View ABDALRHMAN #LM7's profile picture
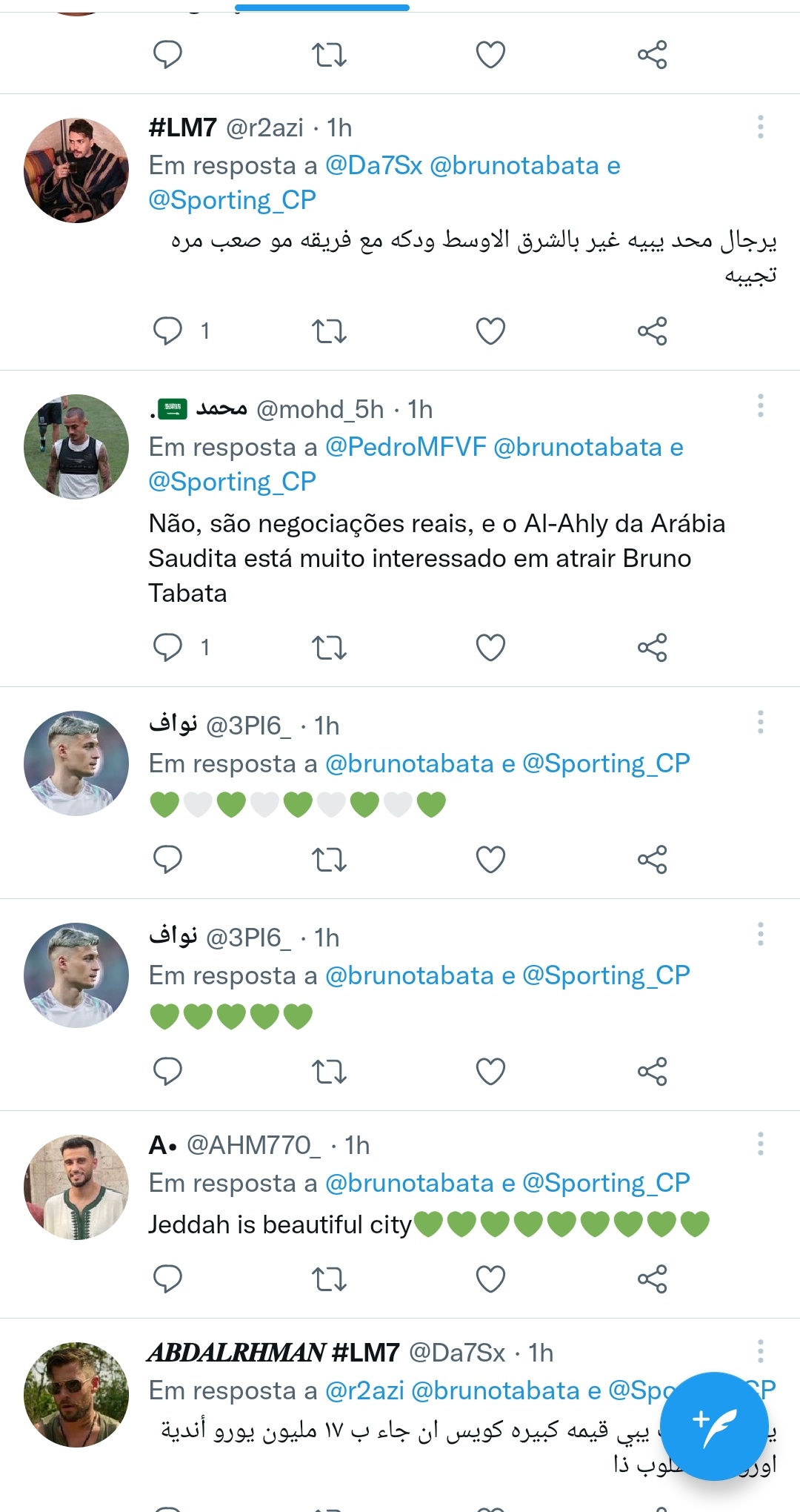This screenshot has width=800, height=1512. [x=76, y=1395]
